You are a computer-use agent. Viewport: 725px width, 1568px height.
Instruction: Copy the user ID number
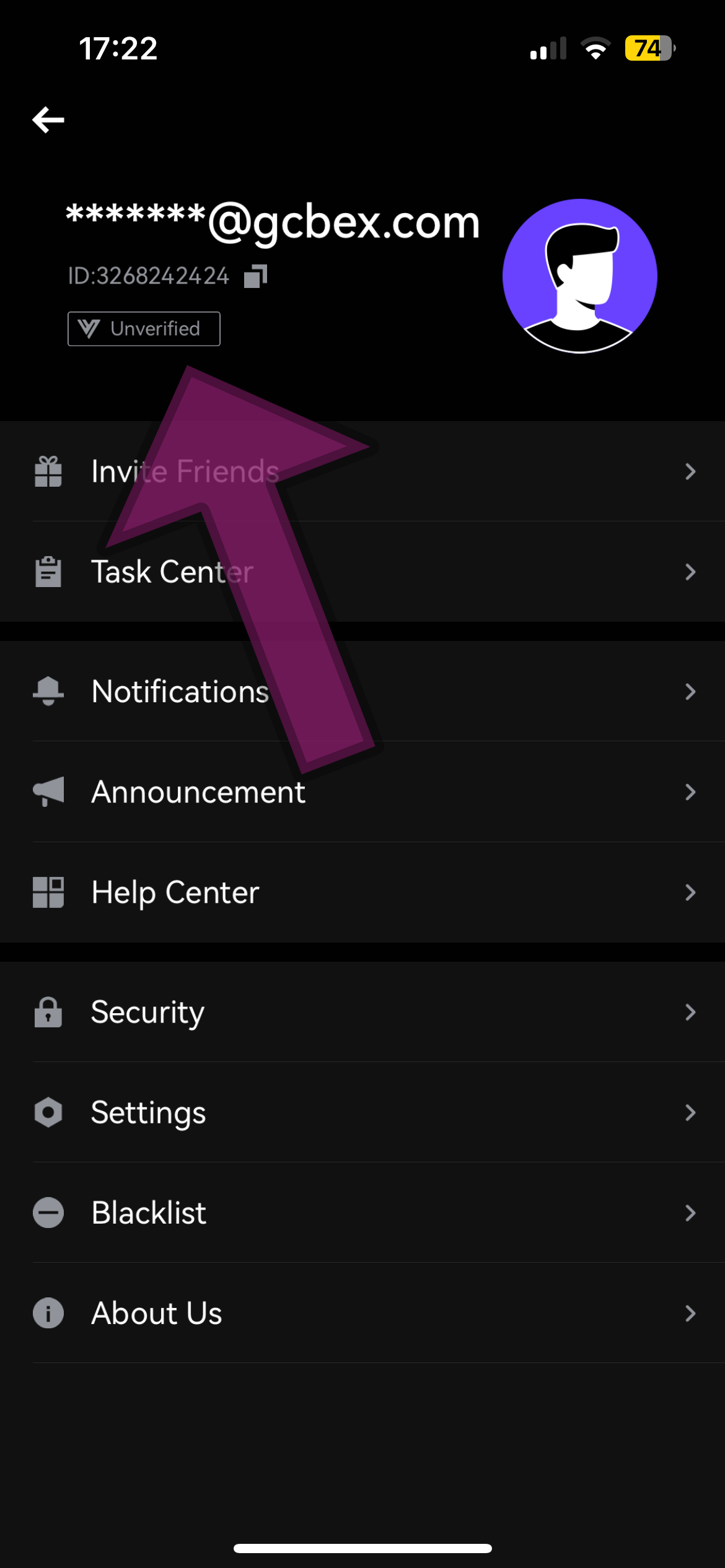coord(255,276)
